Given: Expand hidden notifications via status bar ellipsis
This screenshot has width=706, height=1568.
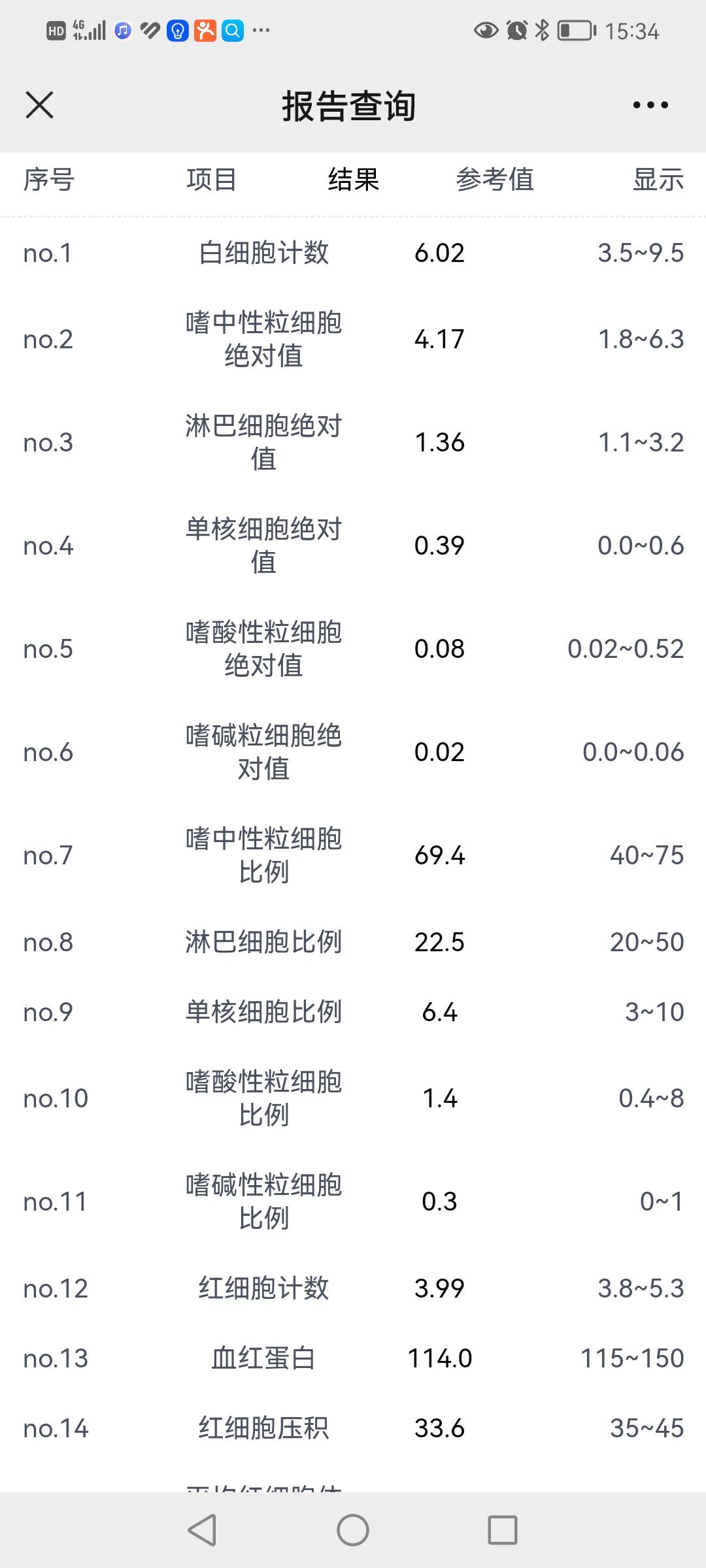Looking at the screenshot, I should click(260, 31).
